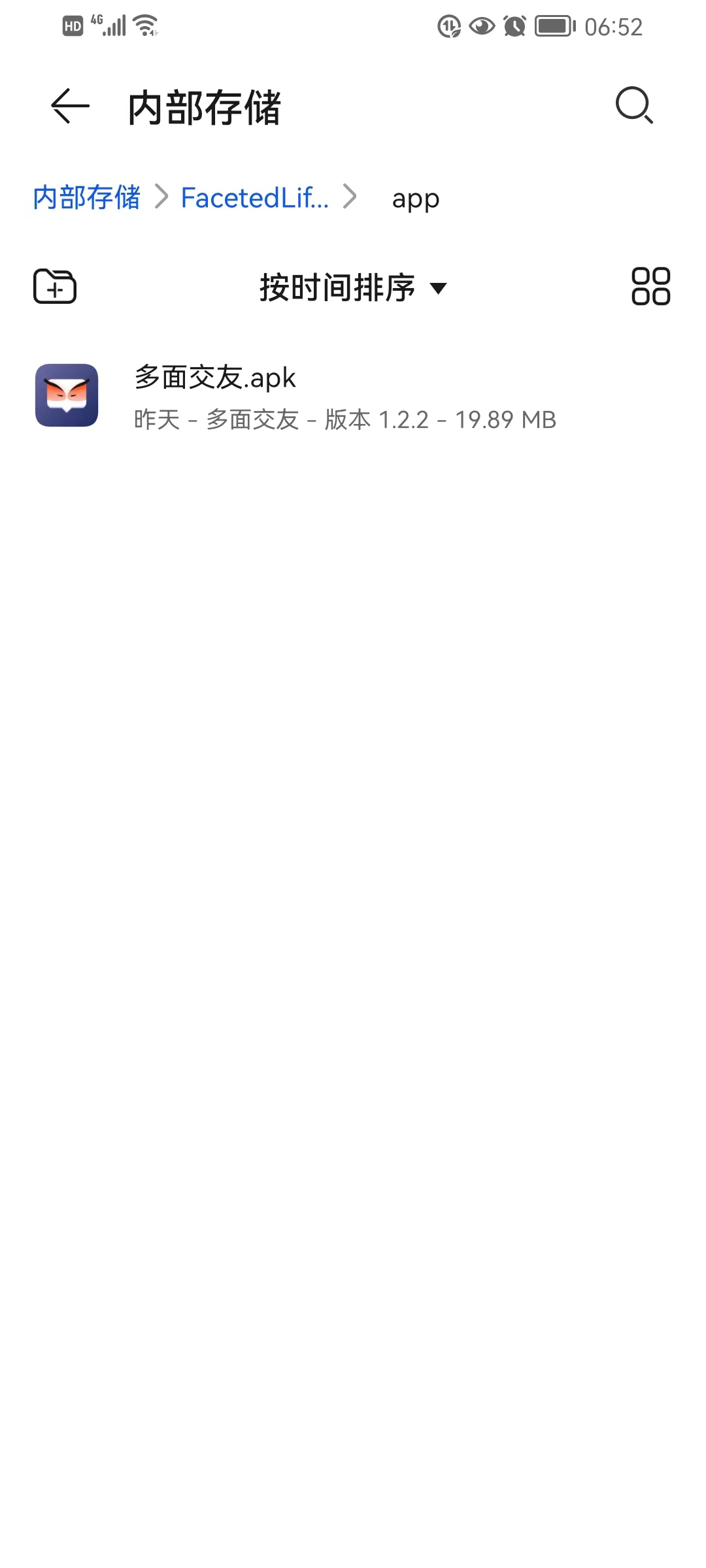This screenshot has height=1568, width=706.
Task: Open the 多面交友.apk file
Action: [294, 396]
